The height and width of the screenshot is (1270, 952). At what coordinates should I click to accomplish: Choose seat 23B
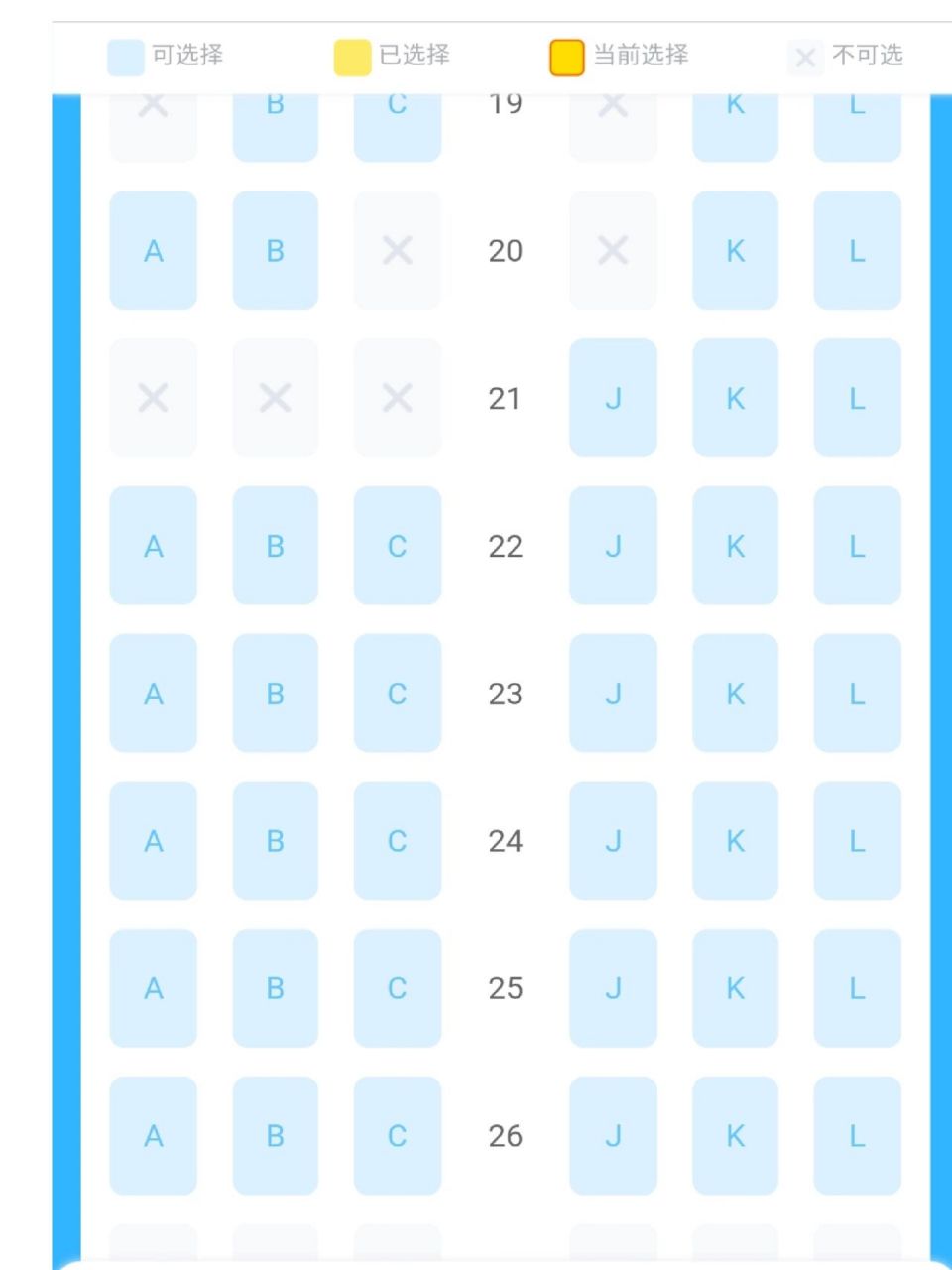pos(275,693)
